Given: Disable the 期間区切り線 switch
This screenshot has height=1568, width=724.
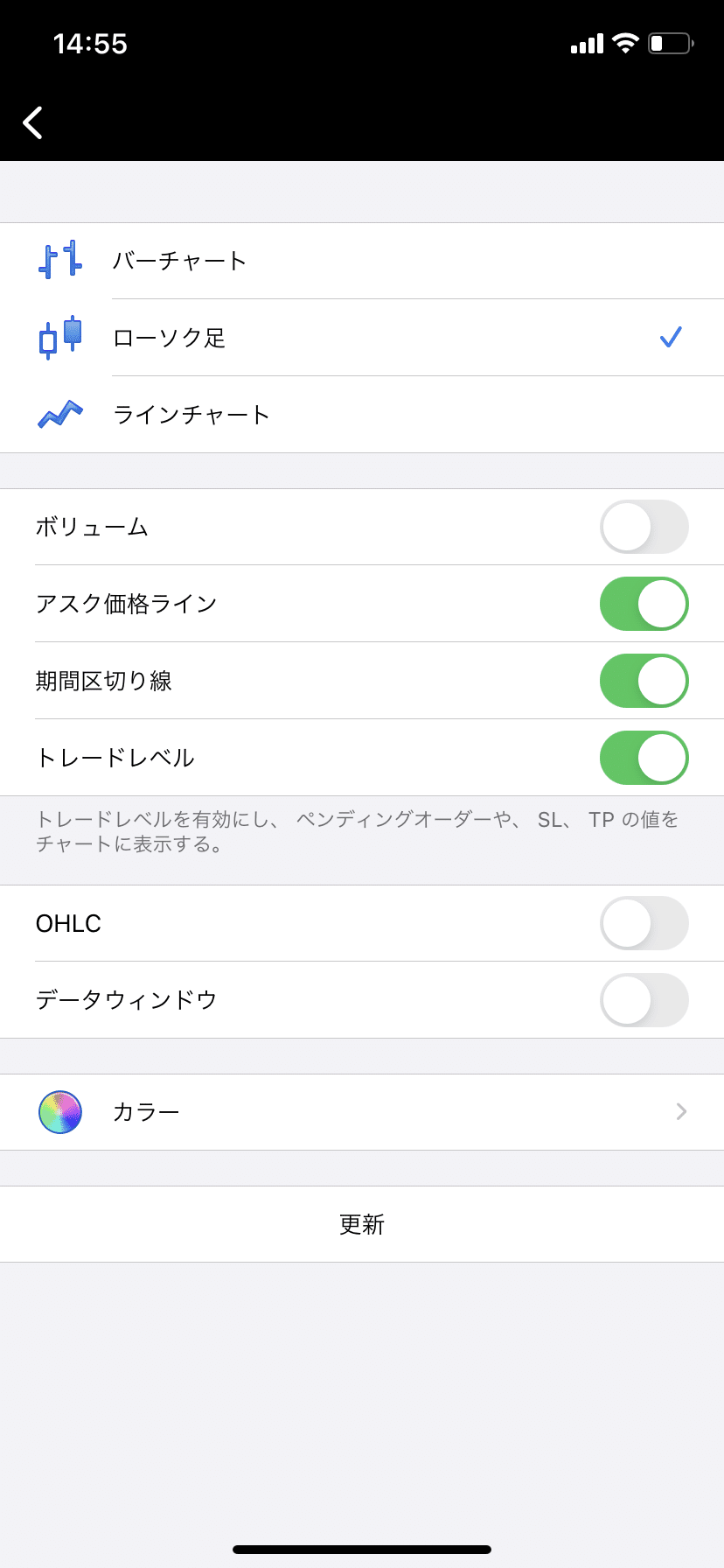Looking at the screenshot, I should pyautogui.click(x=644, y=681).
